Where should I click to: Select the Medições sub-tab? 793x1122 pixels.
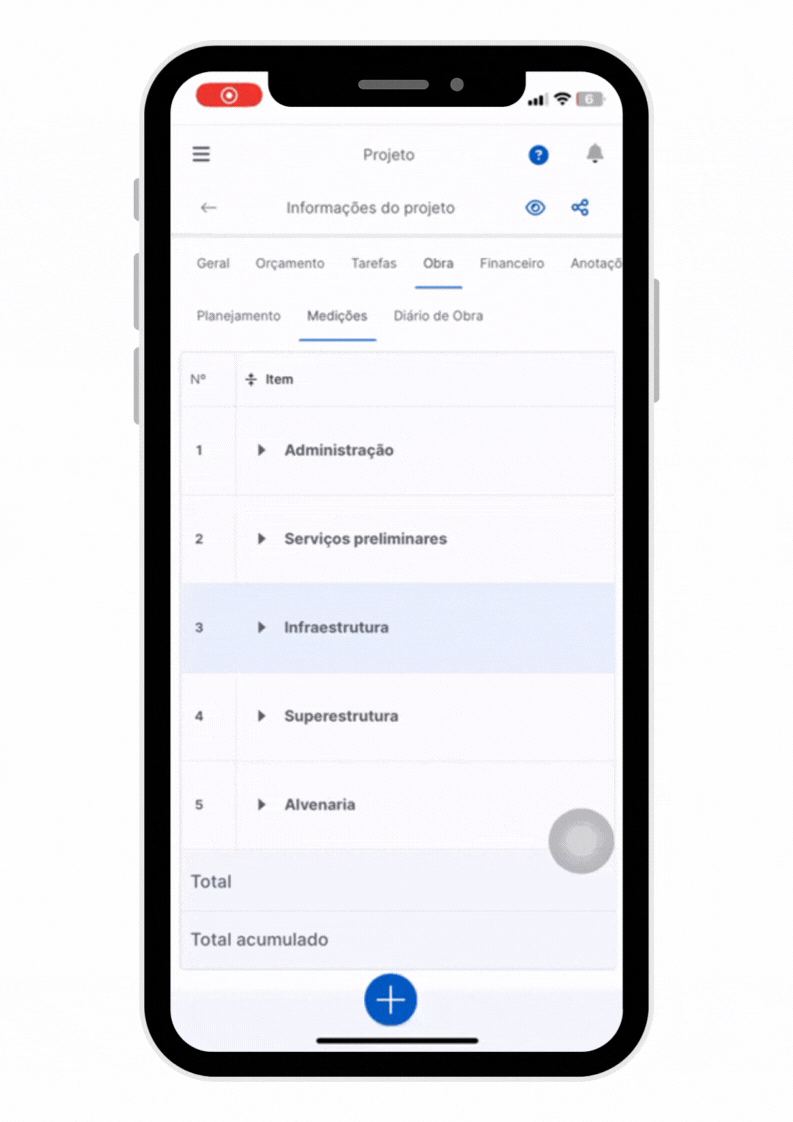[337, 316]
